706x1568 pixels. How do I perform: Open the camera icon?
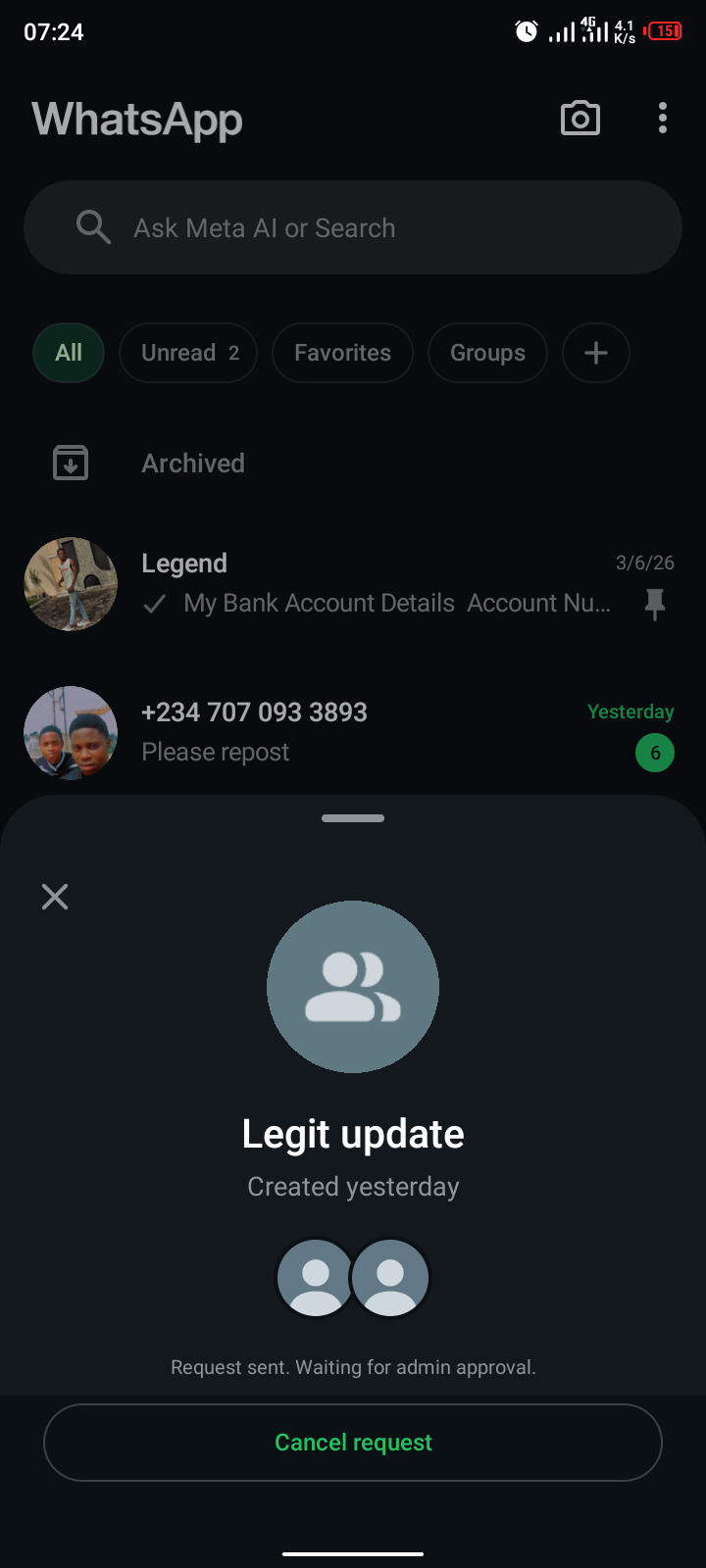(x=580, y=119)
